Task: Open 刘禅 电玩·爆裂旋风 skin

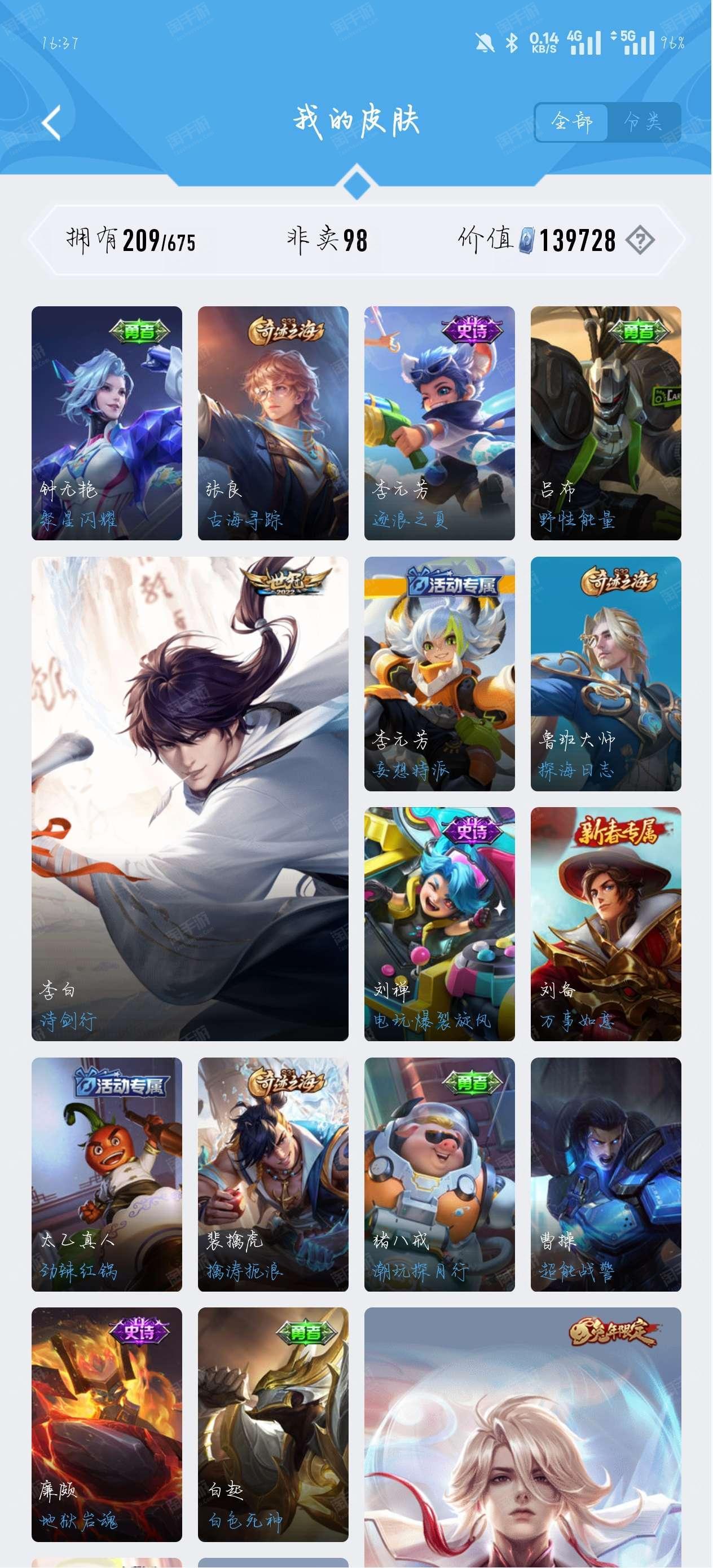Action: [439, 924]
